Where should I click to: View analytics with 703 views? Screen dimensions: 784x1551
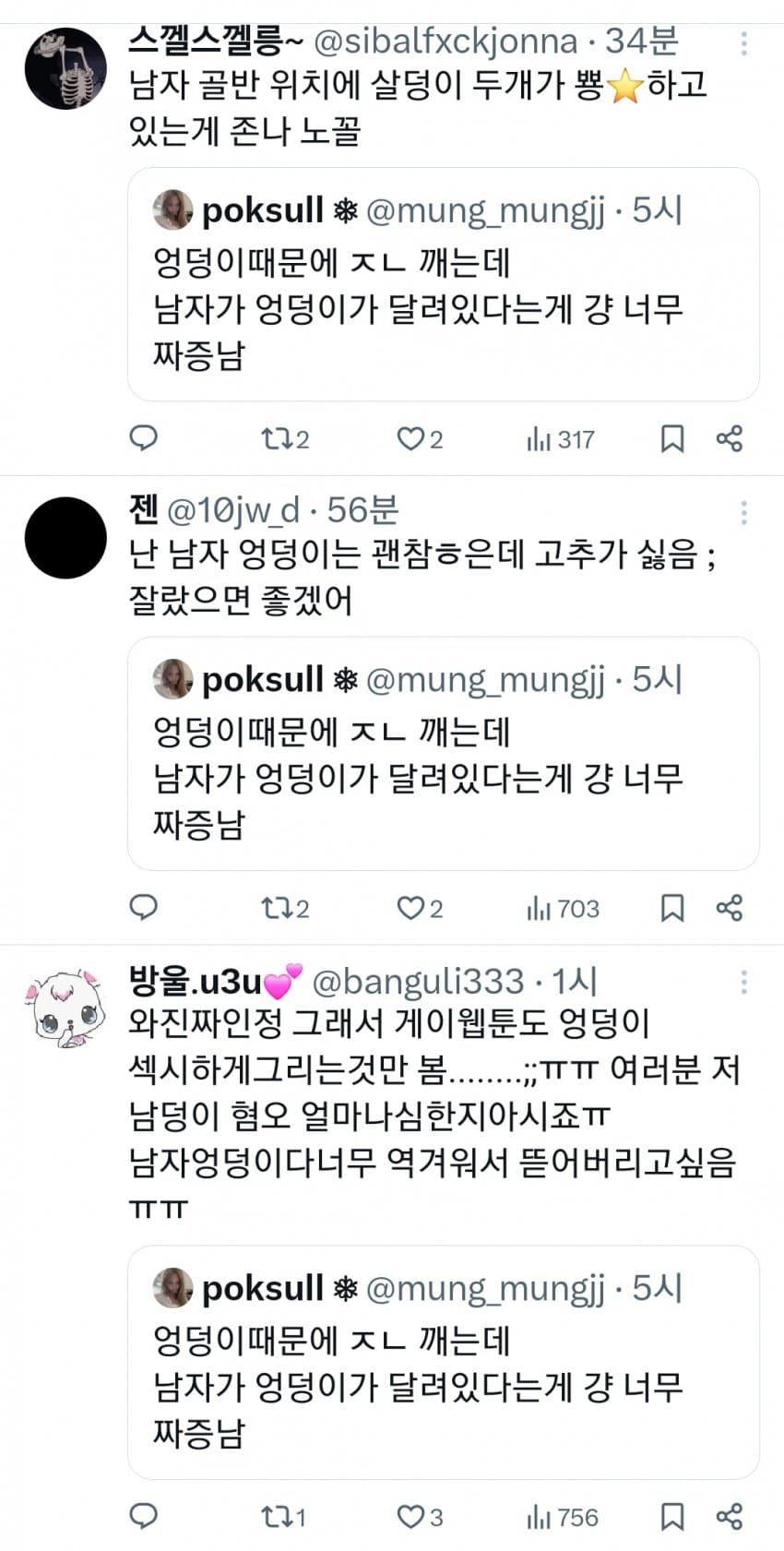click(x=563, y=908)
